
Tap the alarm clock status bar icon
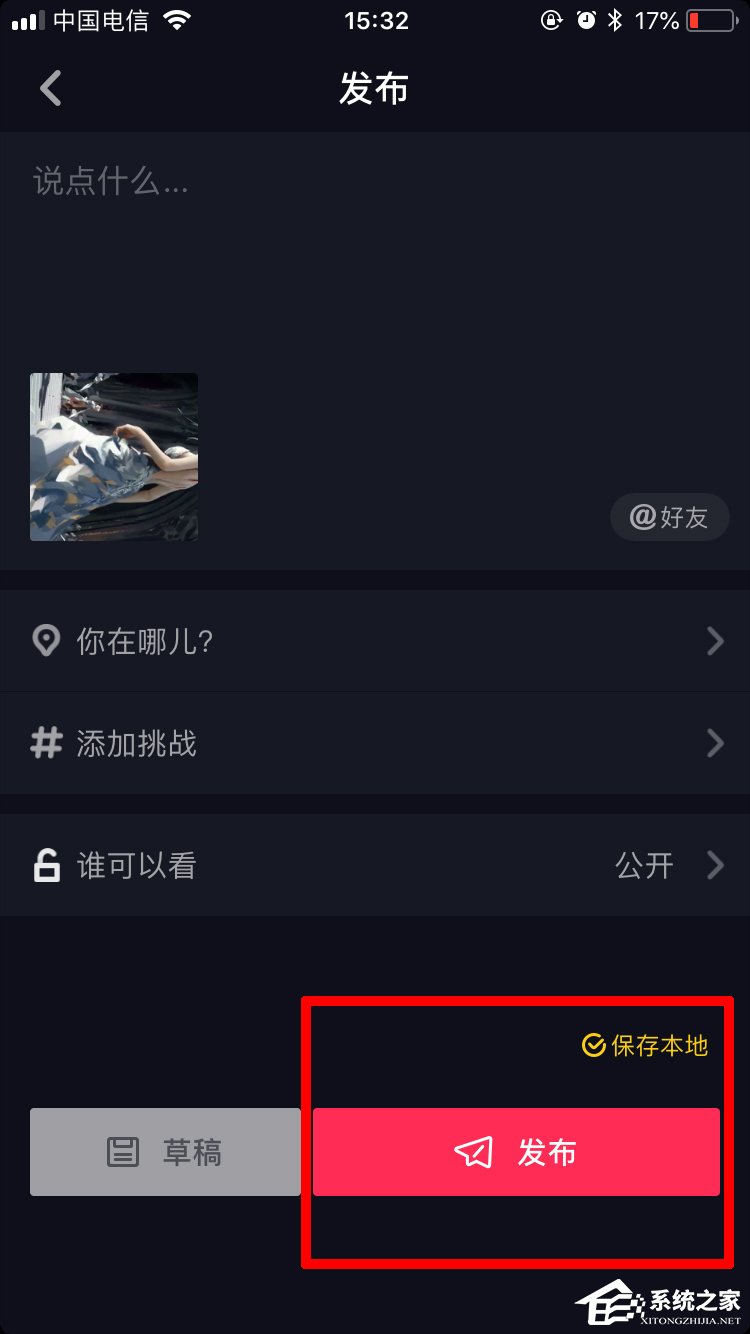coord(587,19)
